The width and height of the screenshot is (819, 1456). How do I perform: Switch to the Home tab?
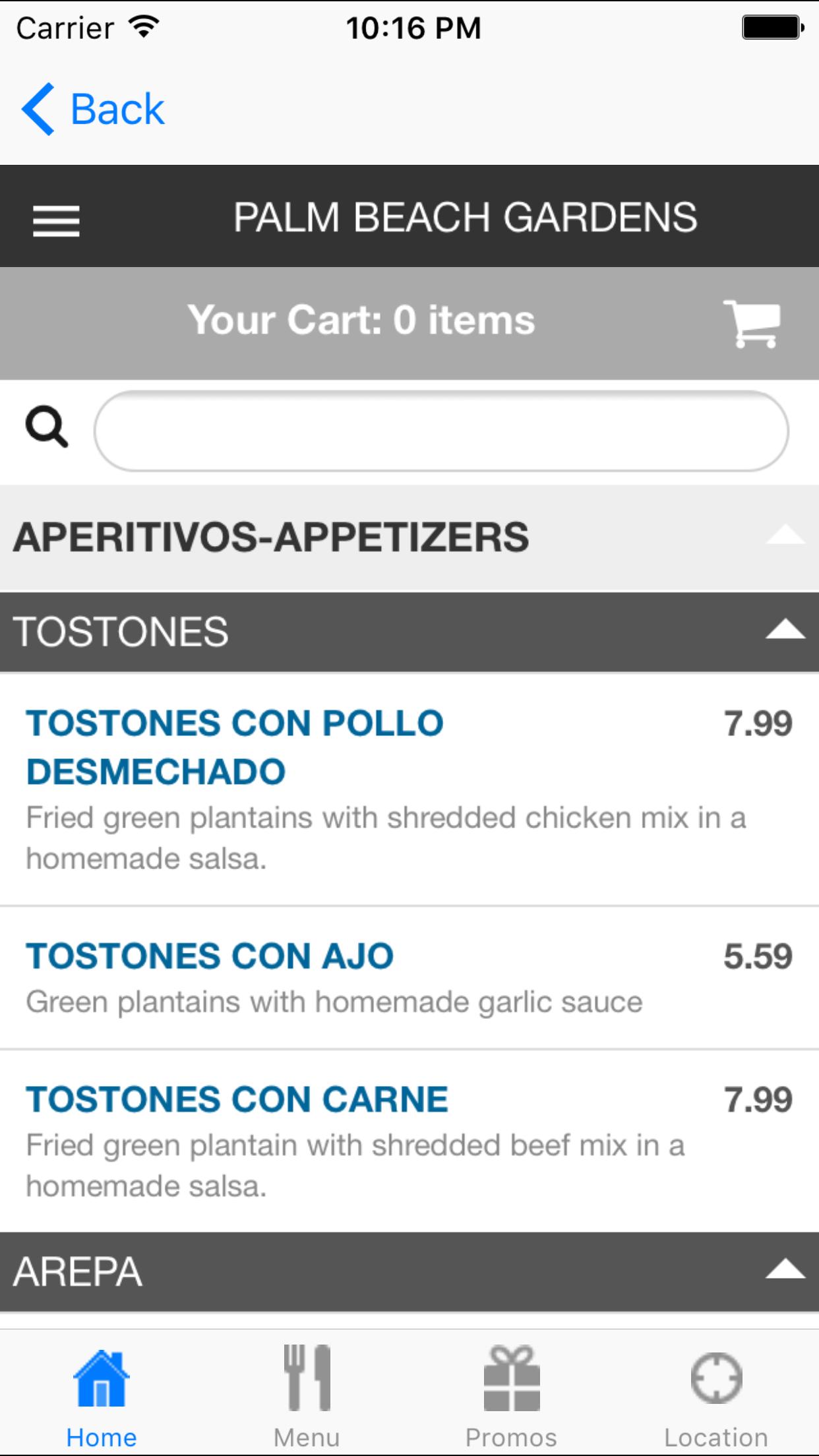(102, 1398)
